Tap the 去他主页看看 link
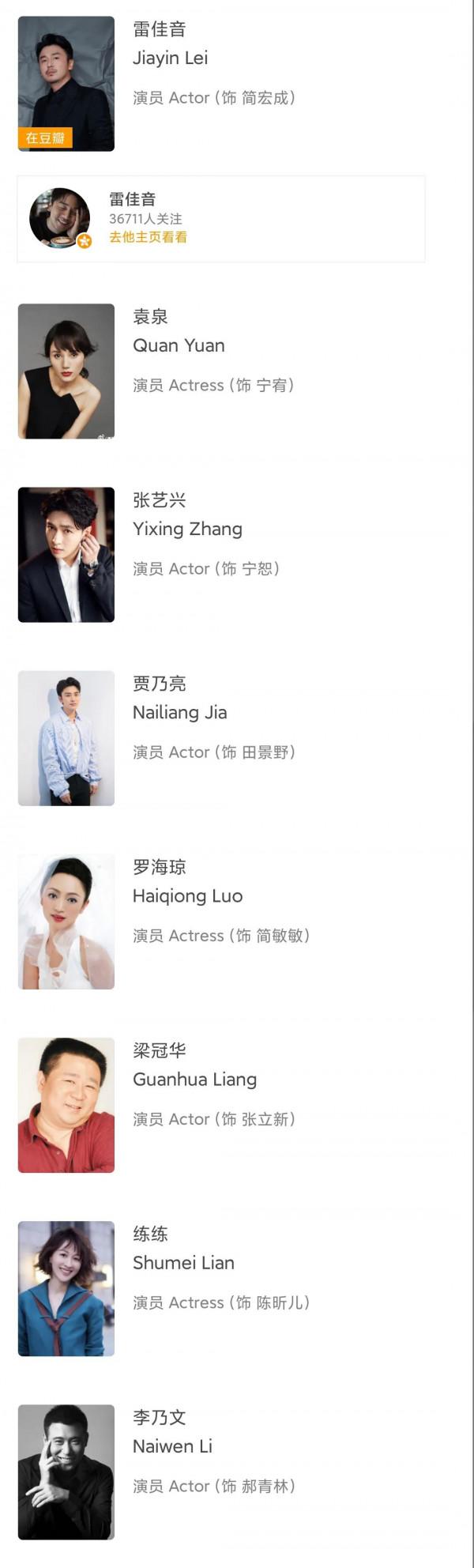 (148, 237)
